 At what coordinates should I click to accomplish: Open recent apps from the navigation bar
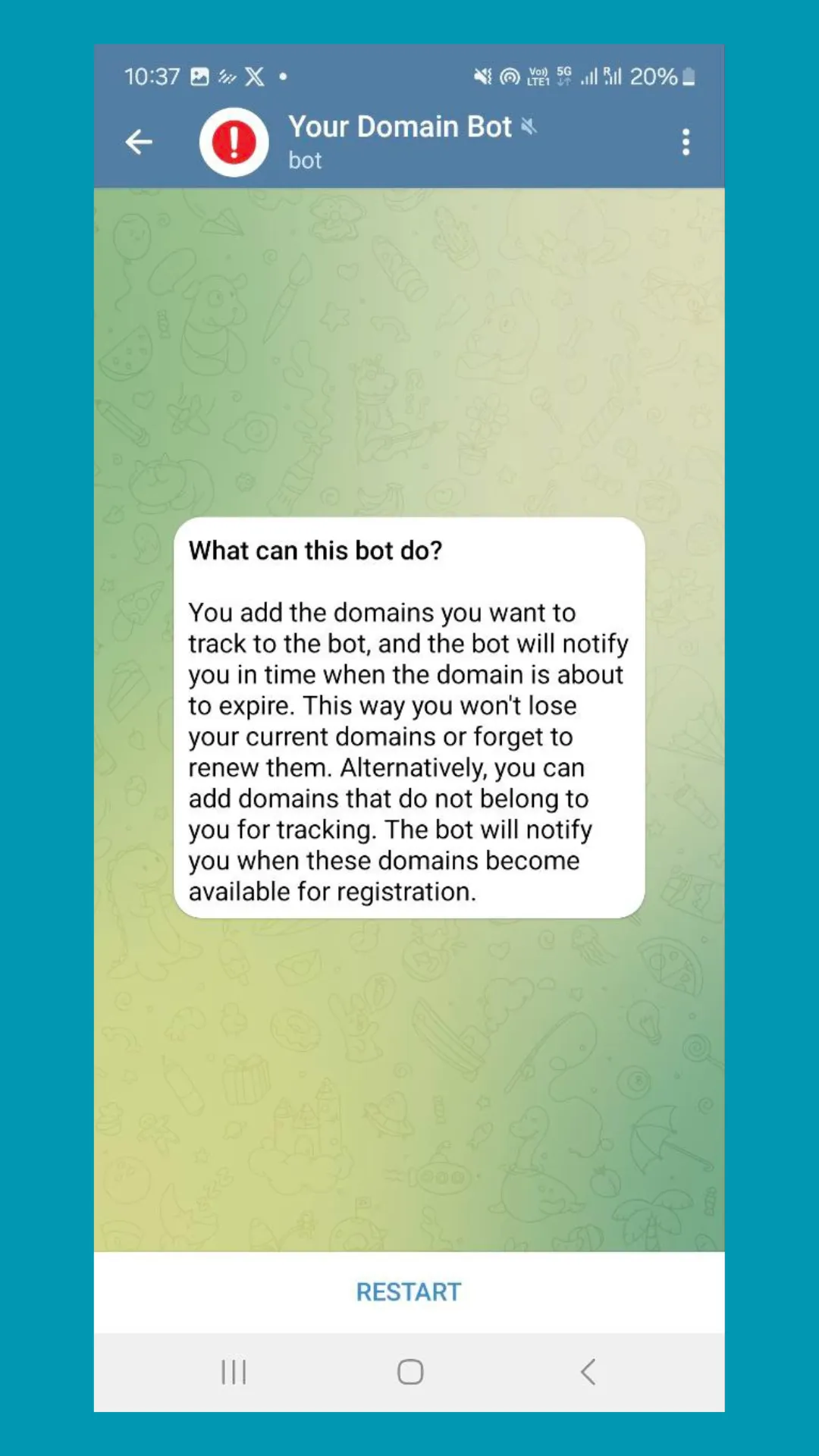click(x=234, y=1372)
